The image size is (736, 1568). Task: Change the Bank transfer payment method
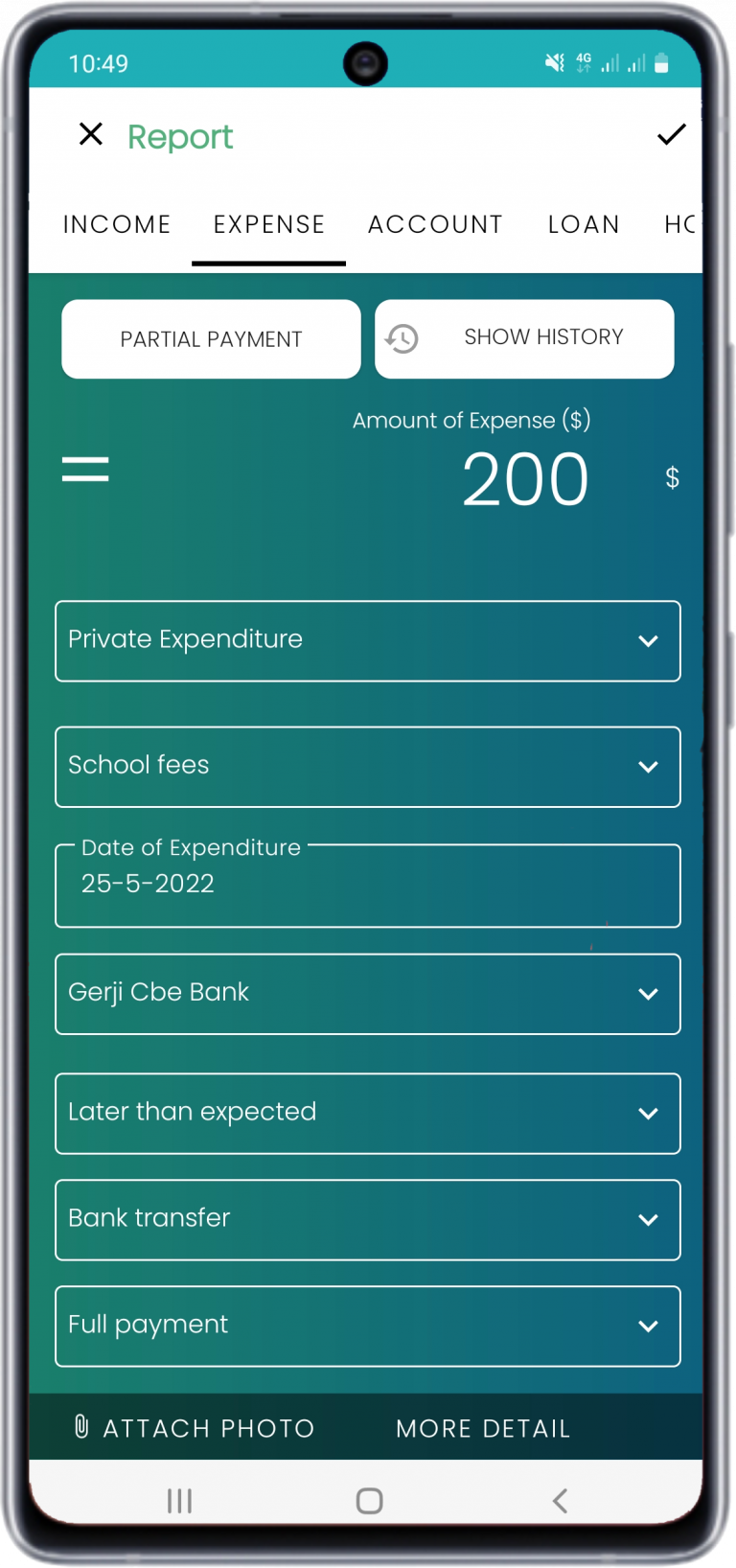(x=368, y=1220)
